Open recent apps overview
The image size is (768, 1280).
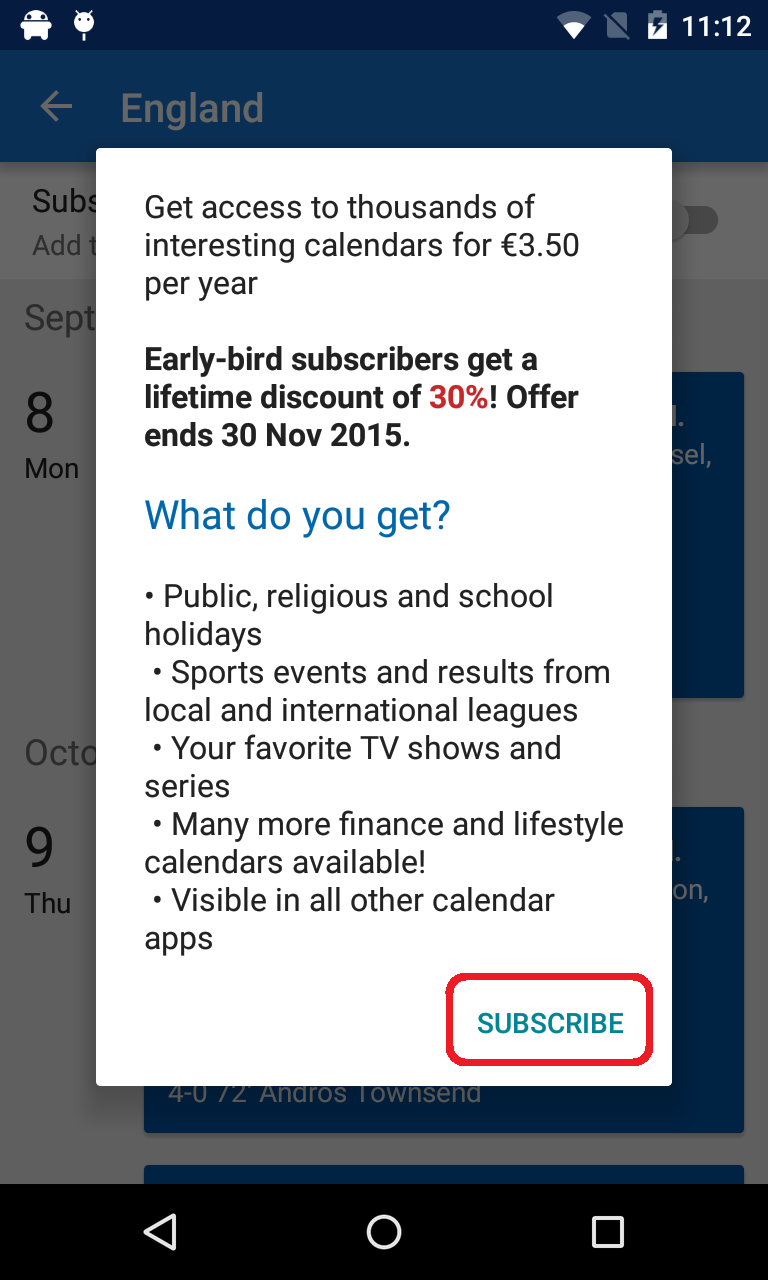point(607,1232)
